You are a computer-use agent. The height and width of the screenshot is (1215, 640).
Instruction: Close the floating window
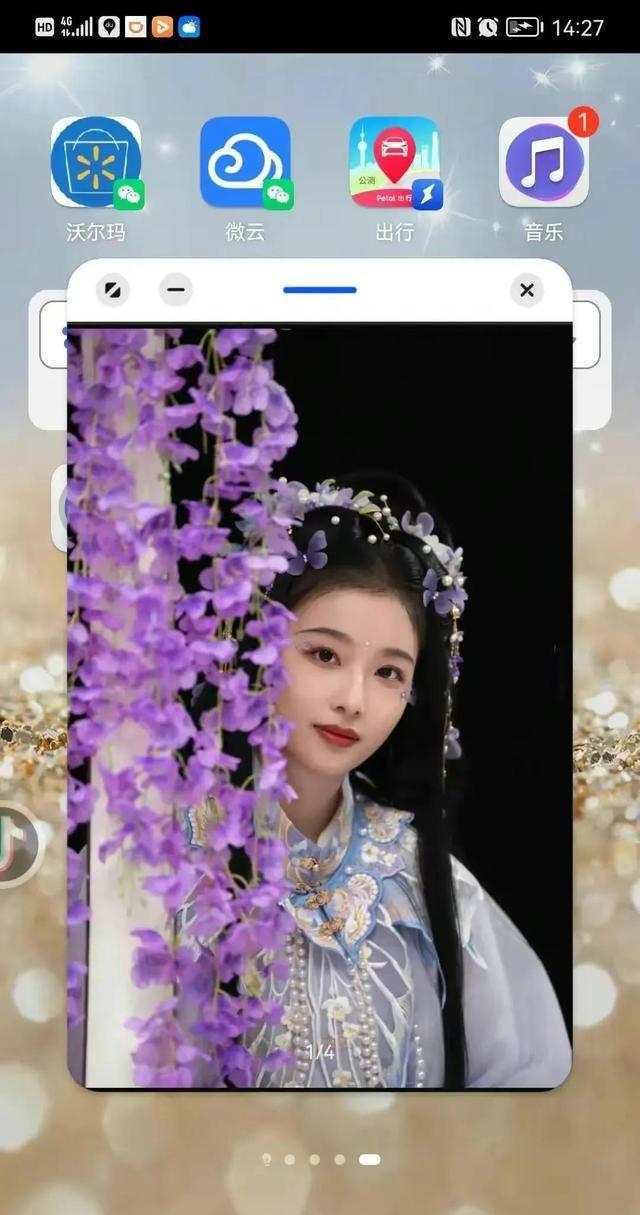tap(527, 291)
